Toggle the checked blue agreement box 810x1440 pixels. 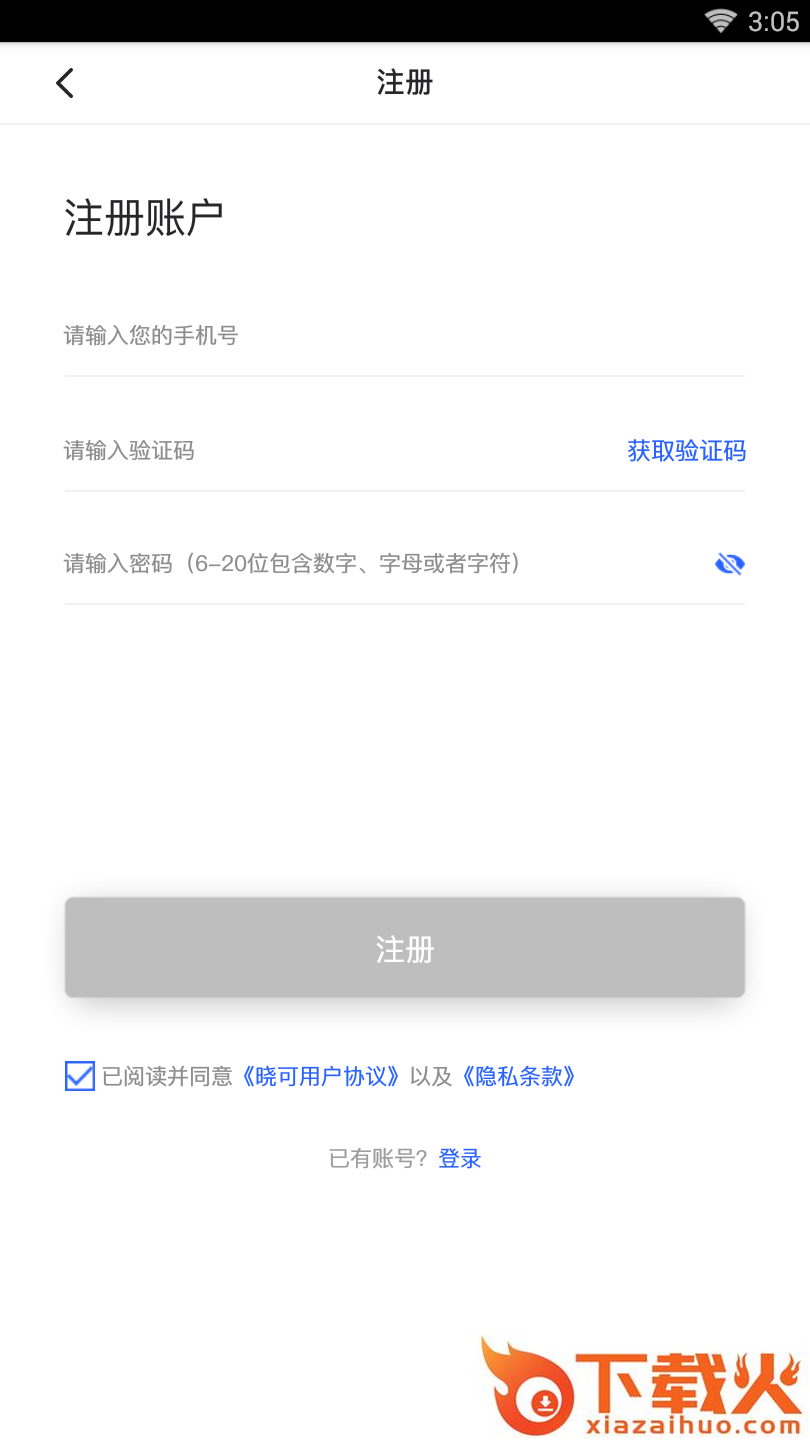79,1076
